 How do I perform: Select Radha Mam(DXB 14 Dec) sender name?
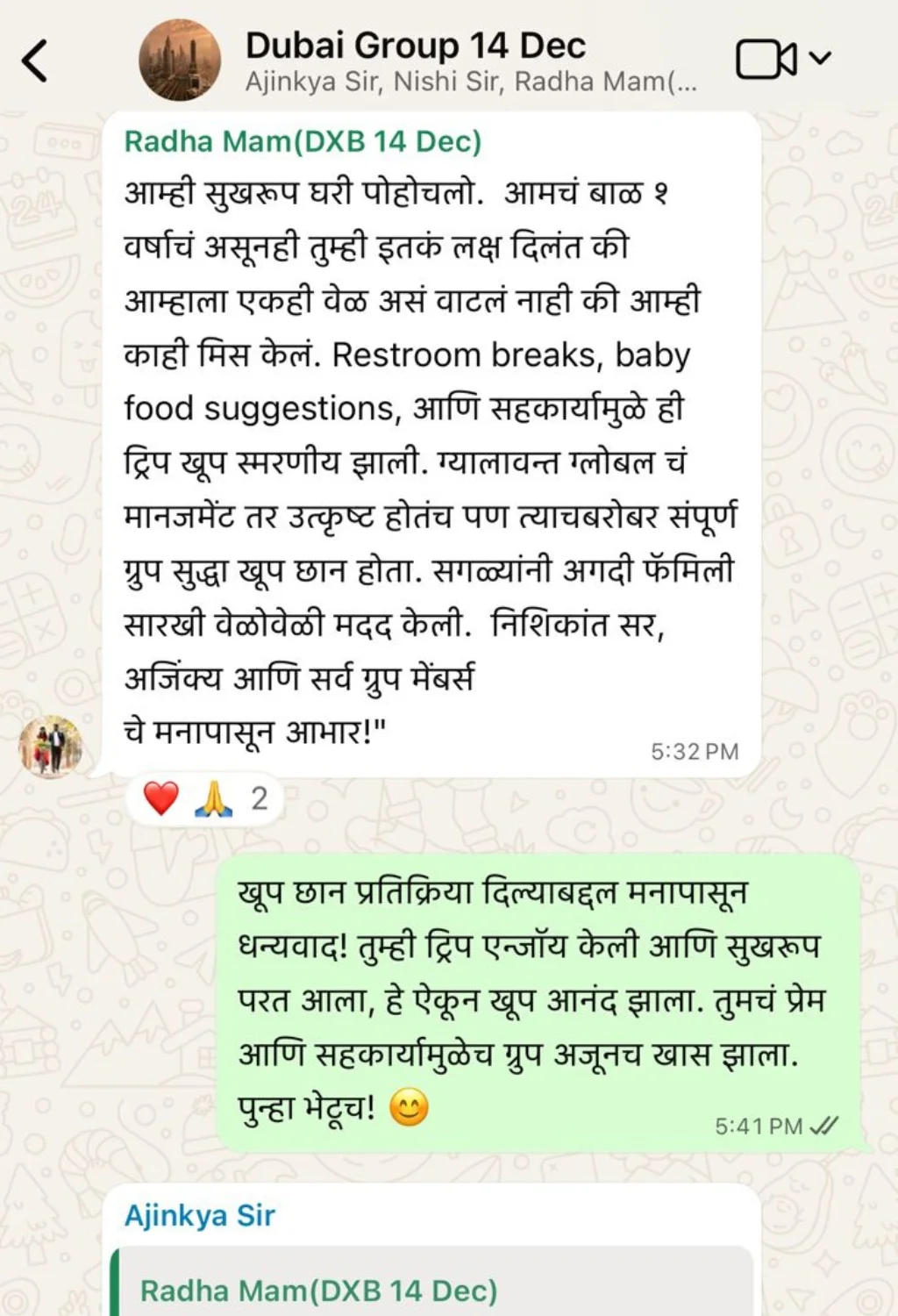[303, 143]
